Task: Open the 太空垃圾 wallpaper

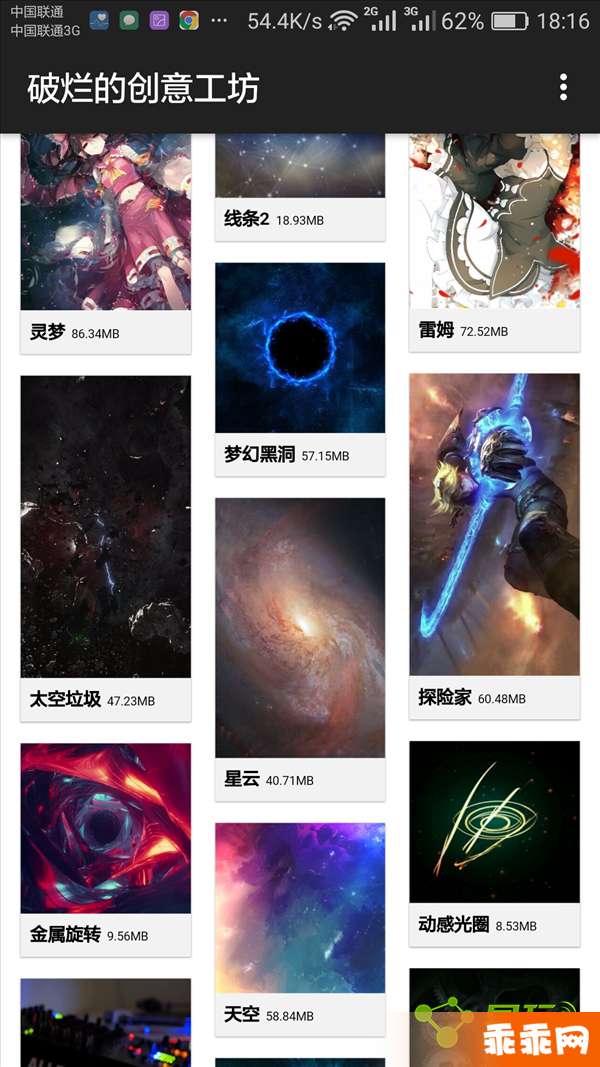Action: [x=105, y=548]
